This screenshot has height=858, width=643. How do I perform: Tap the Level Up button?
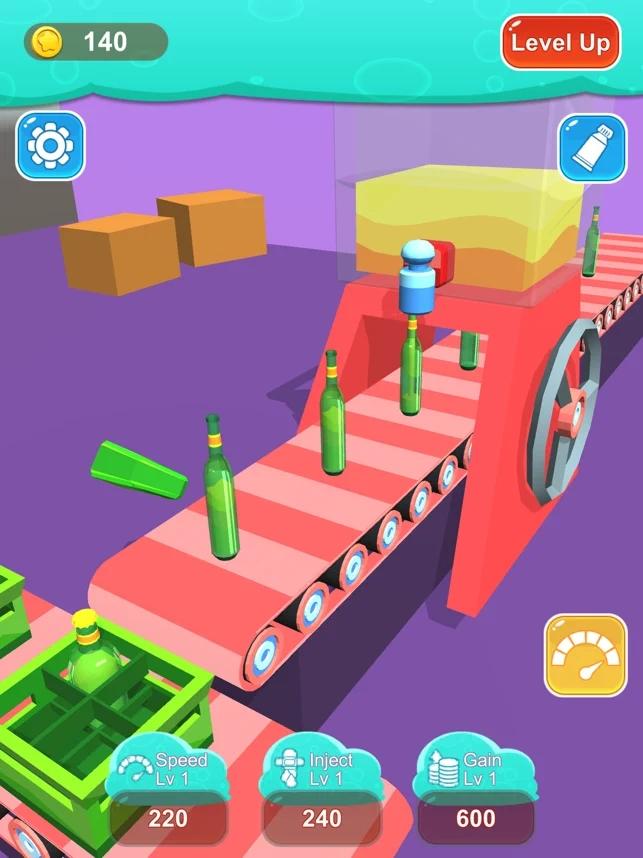click(x=560, y=42)
